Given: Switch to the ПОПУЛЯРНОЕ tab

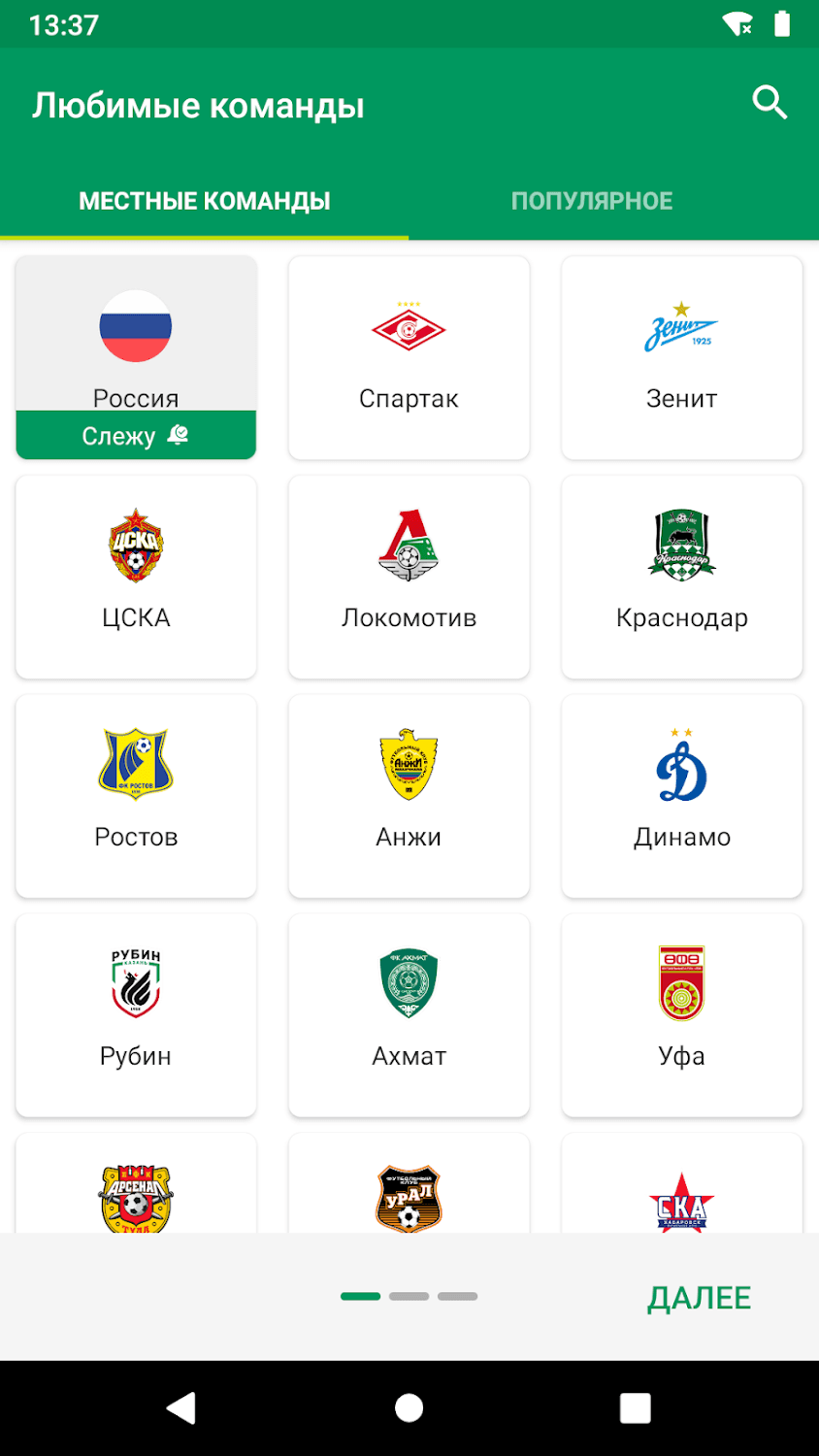Looking at the screenshot, I should (592, 201).
